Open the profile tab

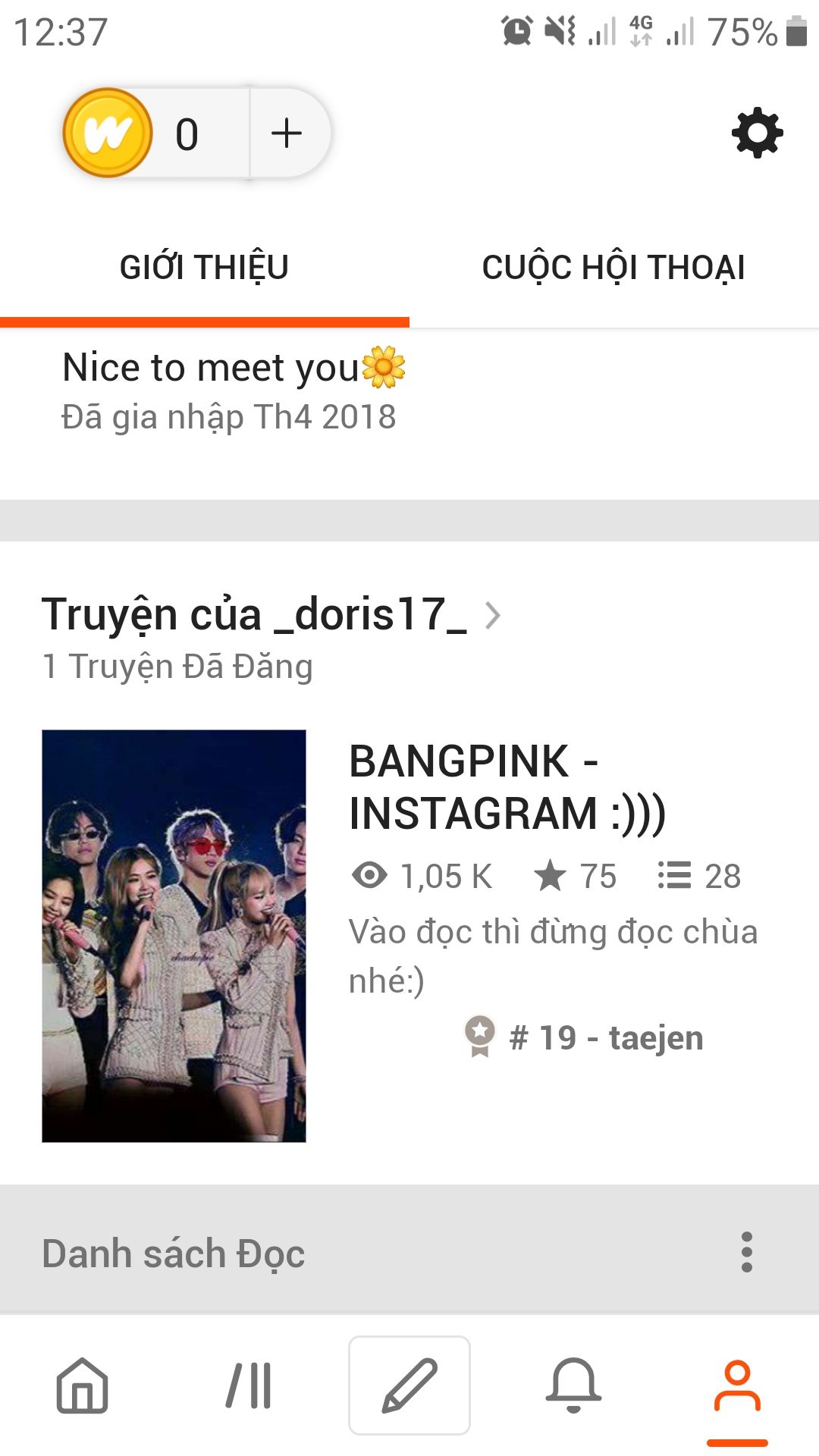pos(737,1387)
